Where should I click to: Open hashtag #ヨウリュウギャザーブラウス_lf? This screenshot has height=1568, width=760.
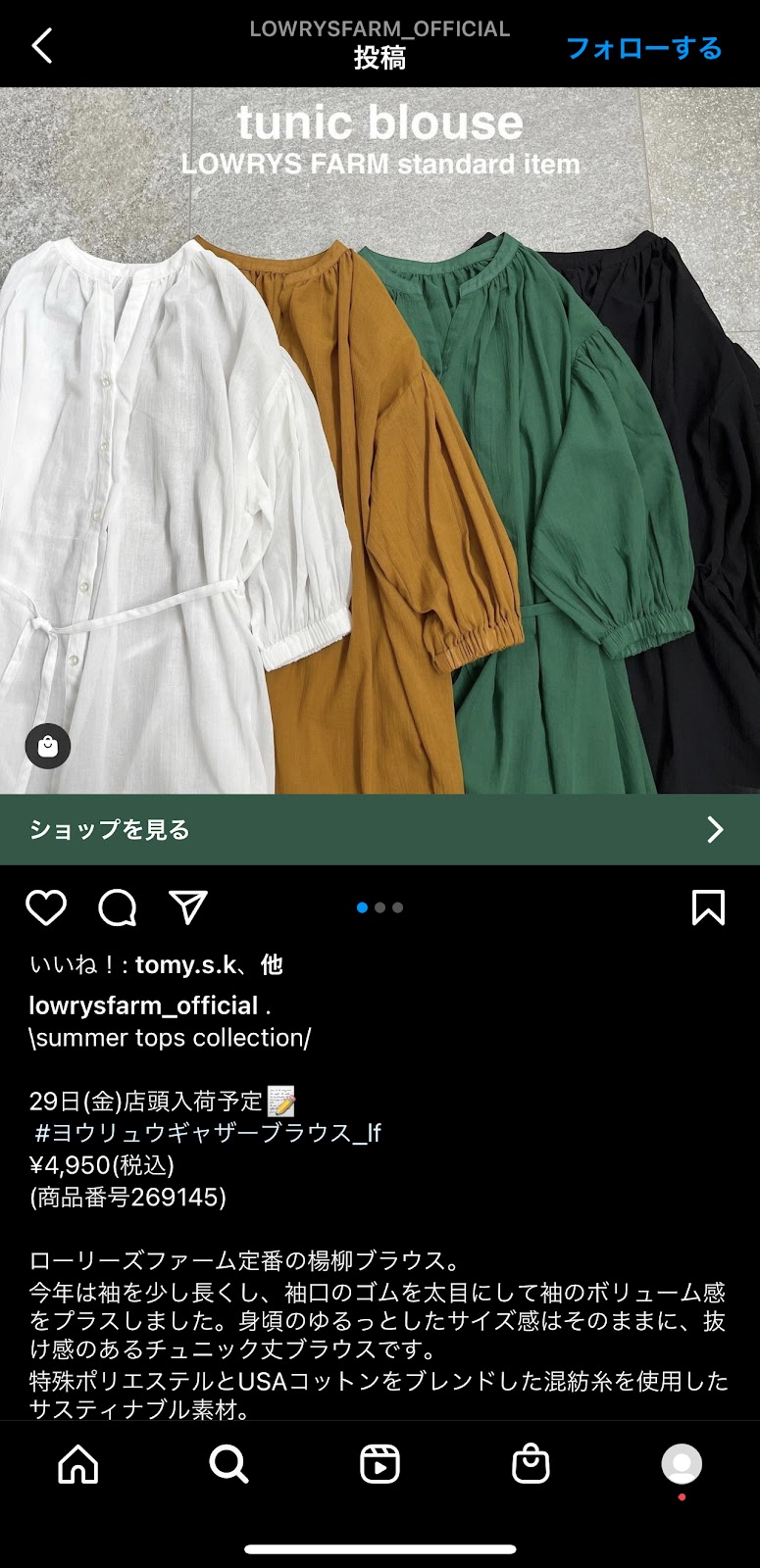pyautogui.click(x=208, y=1133)
